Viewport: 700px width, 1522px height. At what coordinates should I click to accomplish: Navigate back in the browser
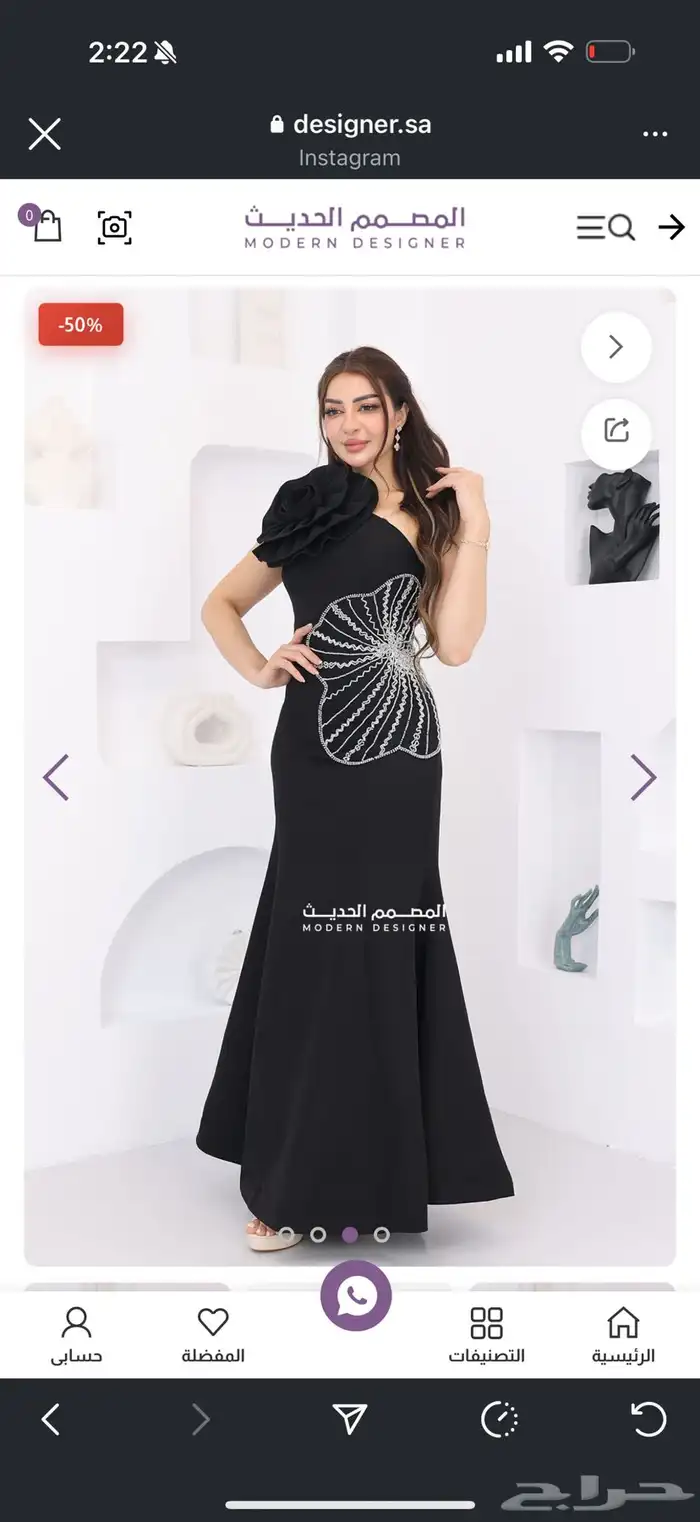coord(51,1419)
